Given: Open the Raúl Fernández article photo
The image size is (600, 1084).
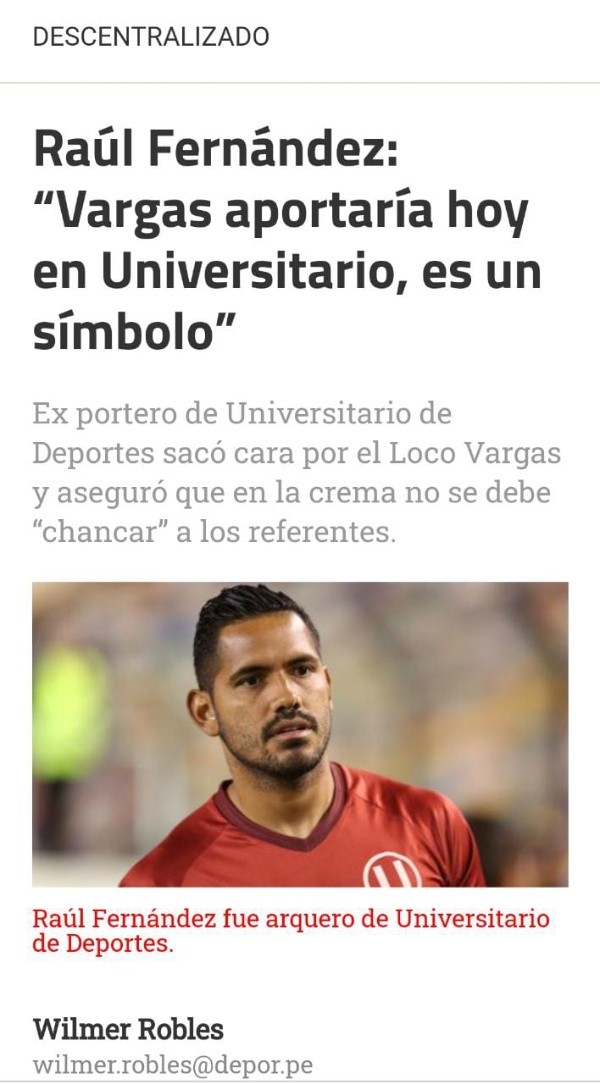Looking at the screenshot, I should [x=300, y=734].
